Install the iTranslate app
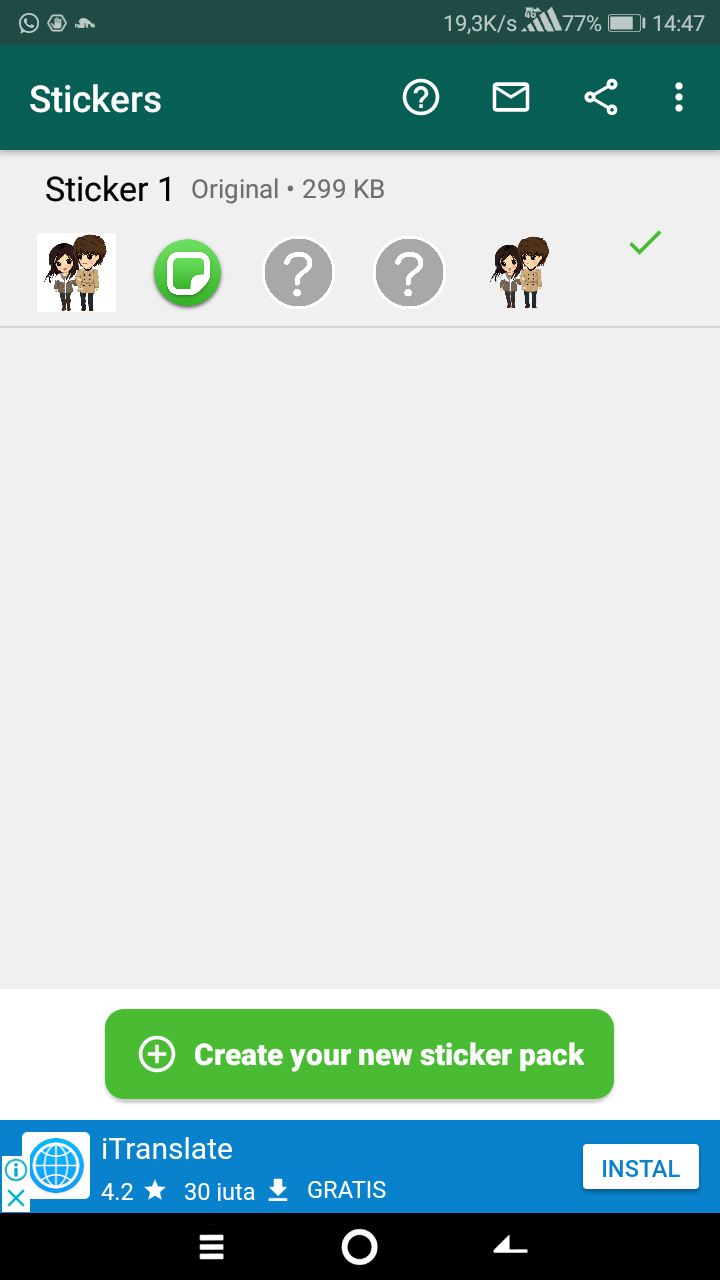The image size is (720, 1280). [x=640, y=1168]
